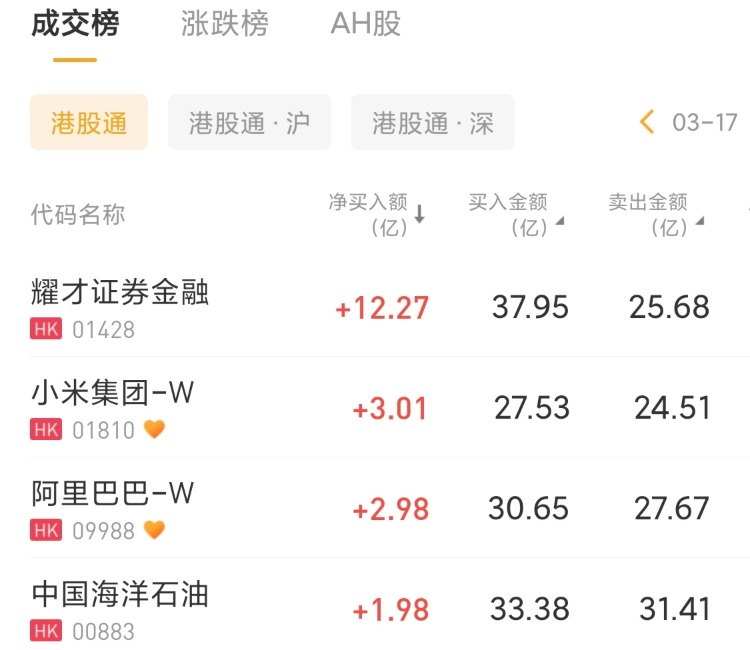Sort by 买入金额 column
Image resolution: width=750 pixels, height=650 pixels.
(515, 214)
